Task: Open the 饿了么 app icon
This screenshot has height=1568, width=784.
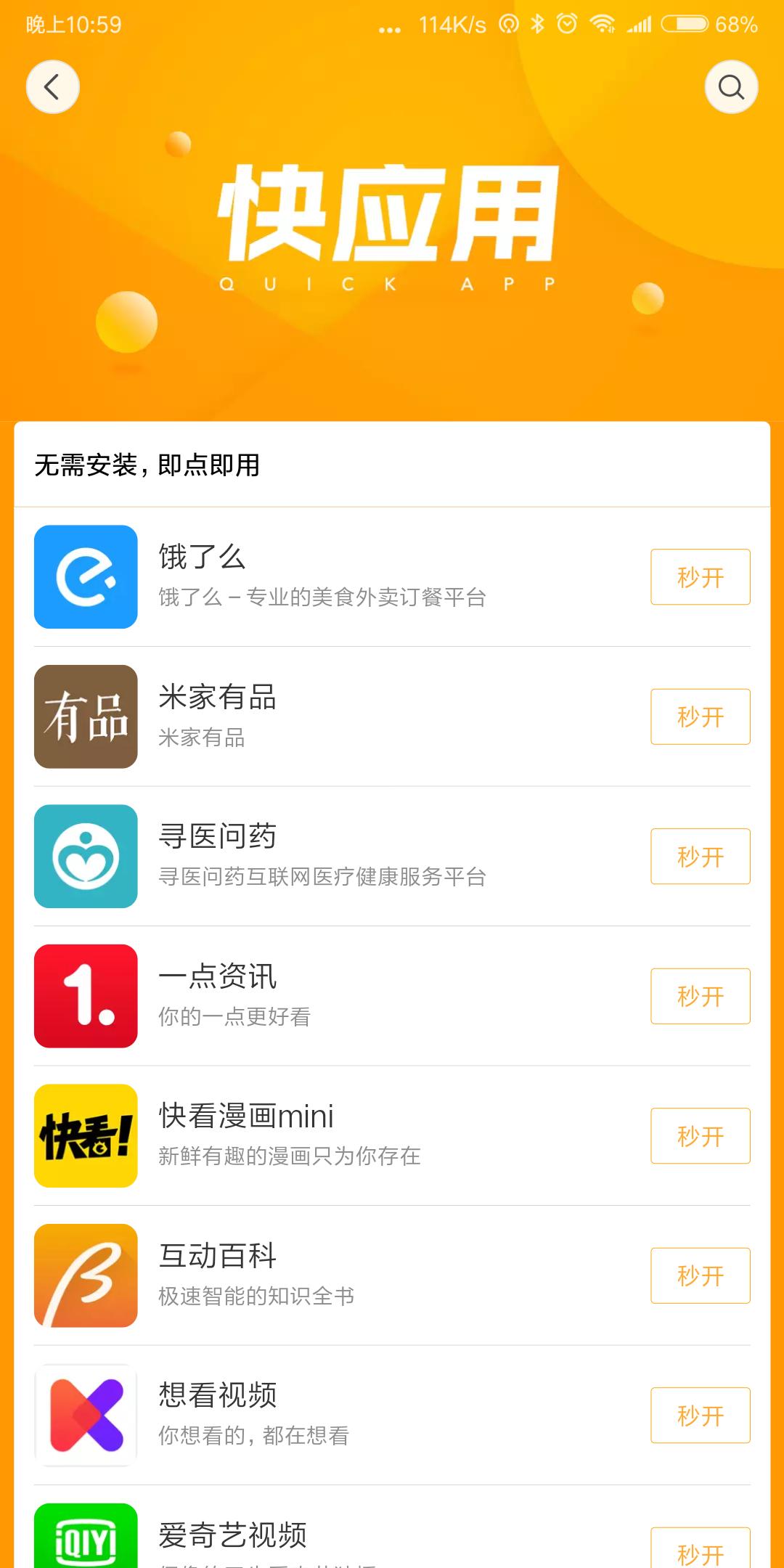Action: [x=85, y=576]
